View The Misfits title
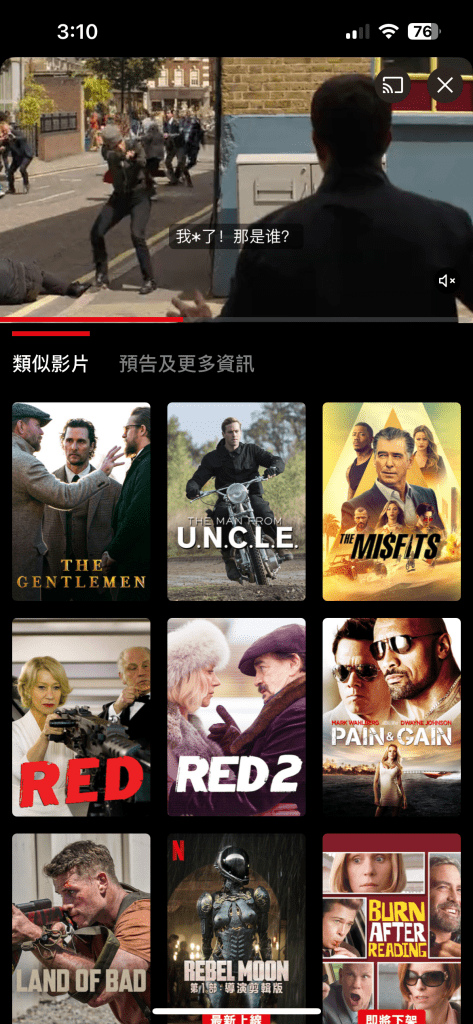Viewport: 473px width, 1024px height. point(391,502)
